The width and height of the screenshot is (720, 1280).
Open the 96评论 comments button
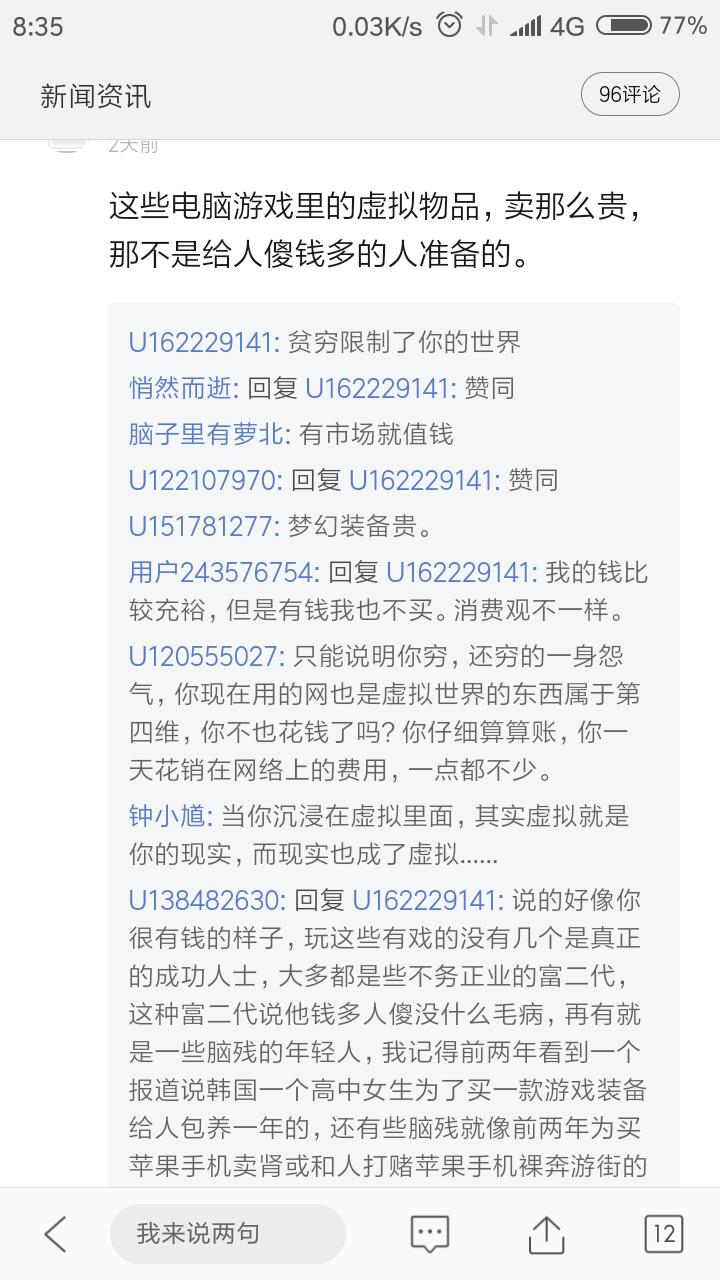[630, 95]
